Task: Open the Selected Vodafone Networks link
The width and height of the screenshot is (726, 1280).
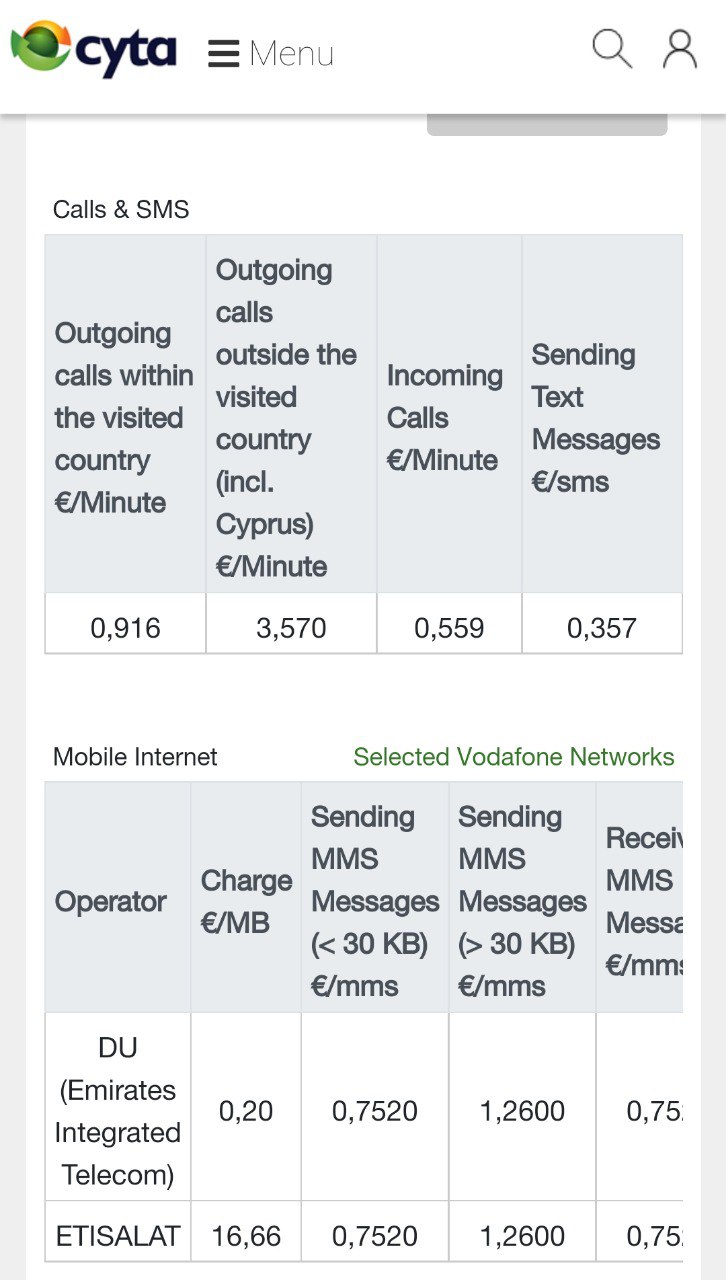Action: coord(513,757)
